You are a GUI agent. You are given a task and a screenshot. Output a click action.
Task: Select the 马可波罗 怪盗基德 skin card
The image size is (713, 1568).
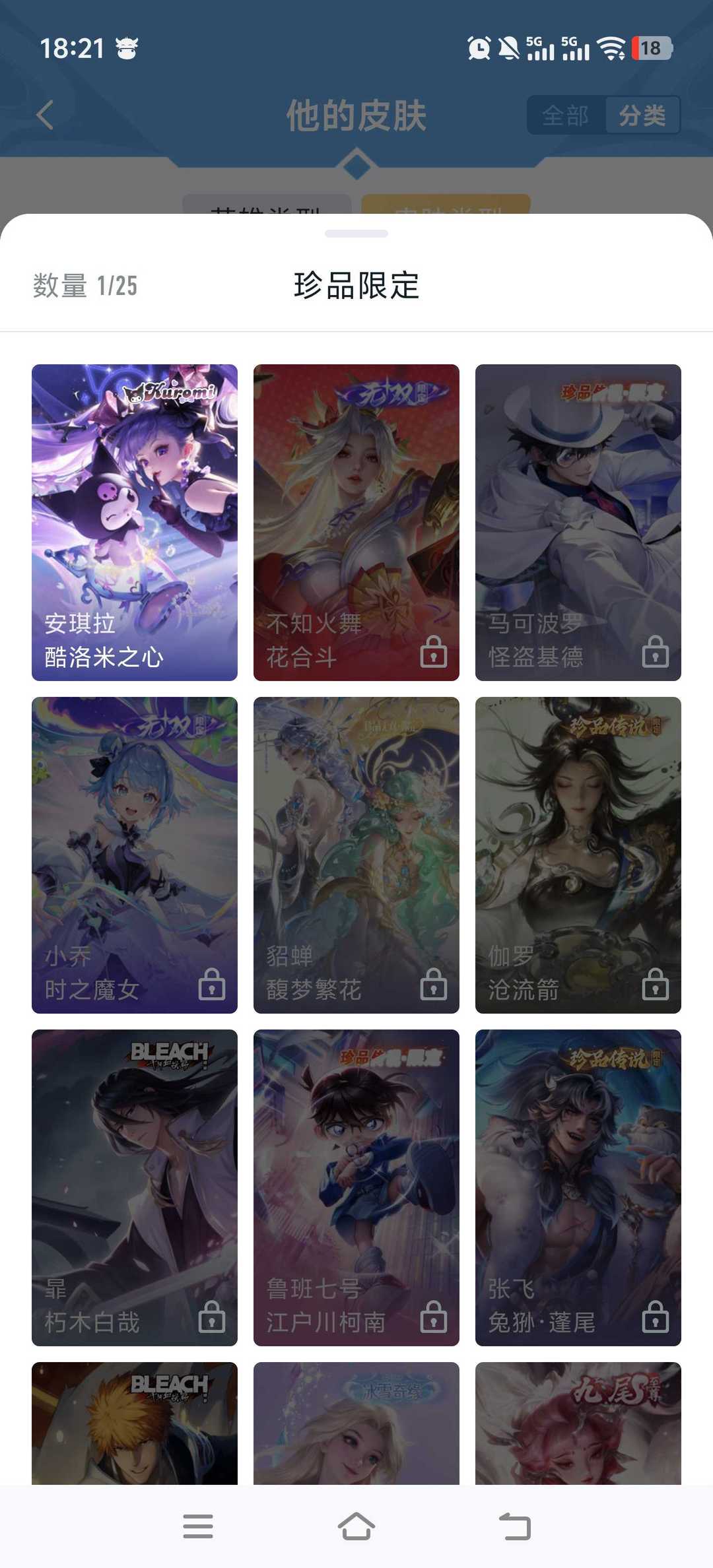[578, 522]
